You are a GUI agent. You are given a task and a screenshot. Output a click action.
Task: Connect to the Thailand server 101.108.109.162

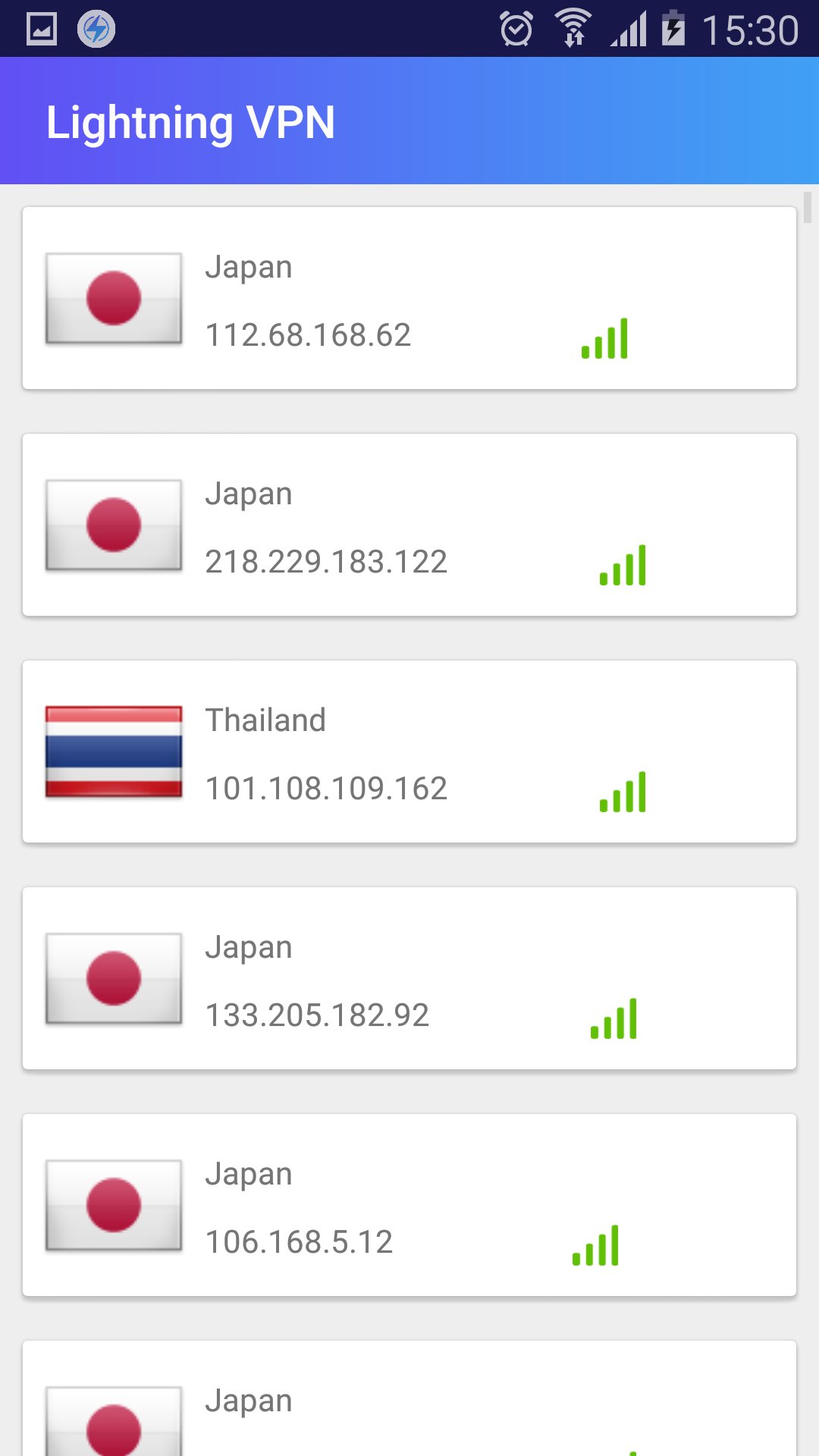pos(409,751)
